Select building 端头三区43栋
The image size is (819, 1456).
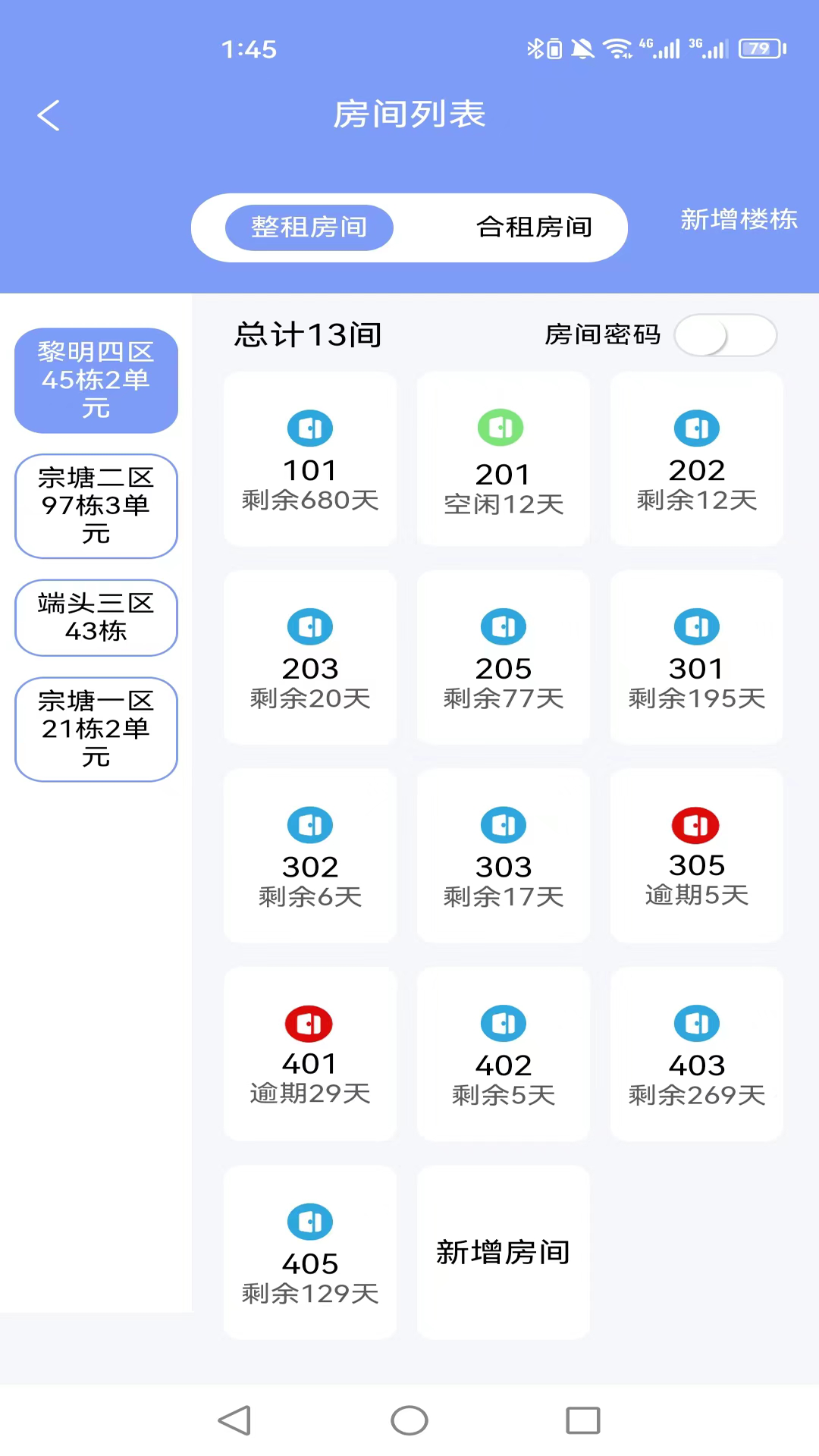(96, 617)
